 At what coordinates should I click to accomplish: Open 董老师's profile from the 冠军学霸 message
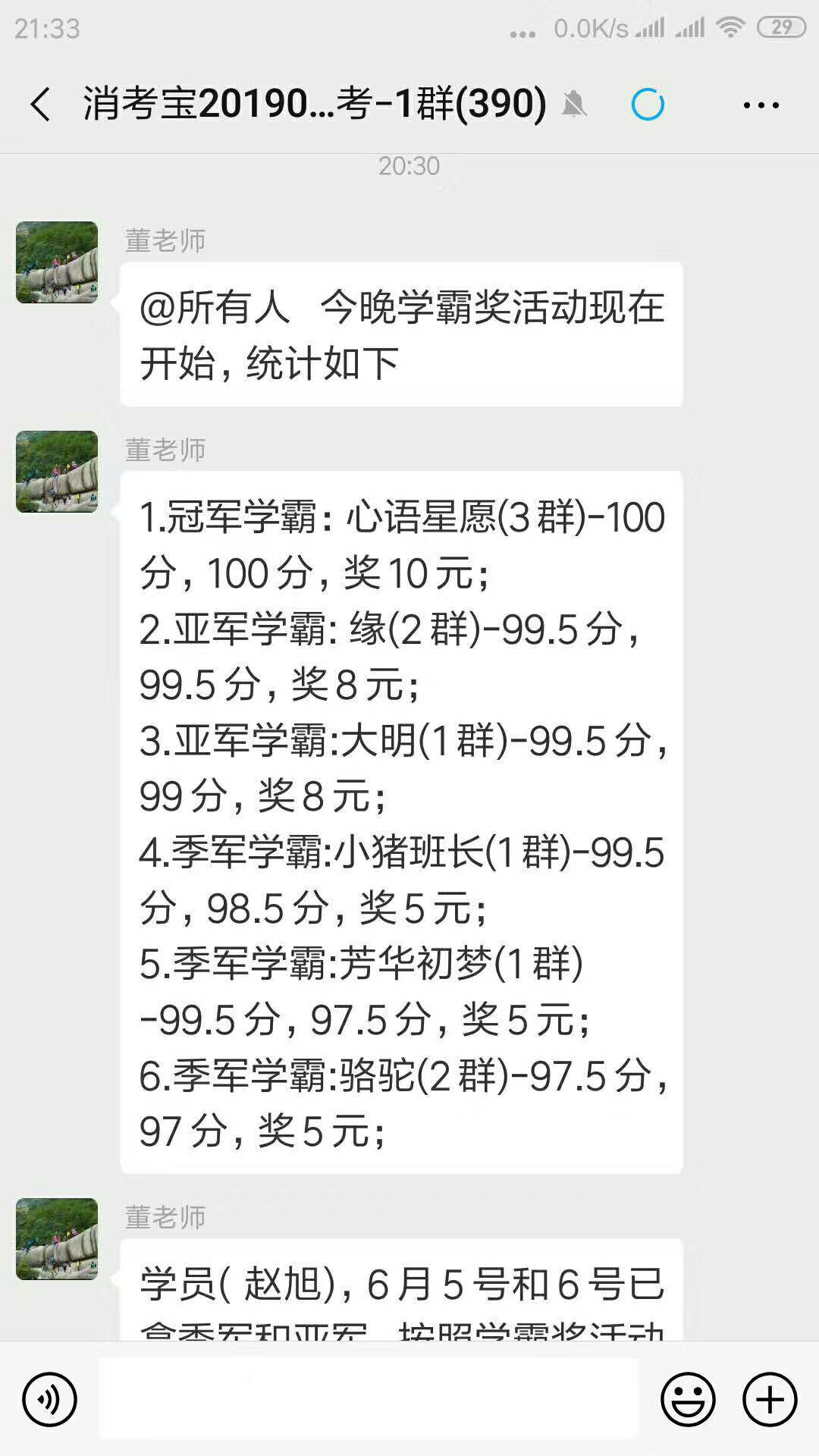pyautogui.click(x=57, y=472)
